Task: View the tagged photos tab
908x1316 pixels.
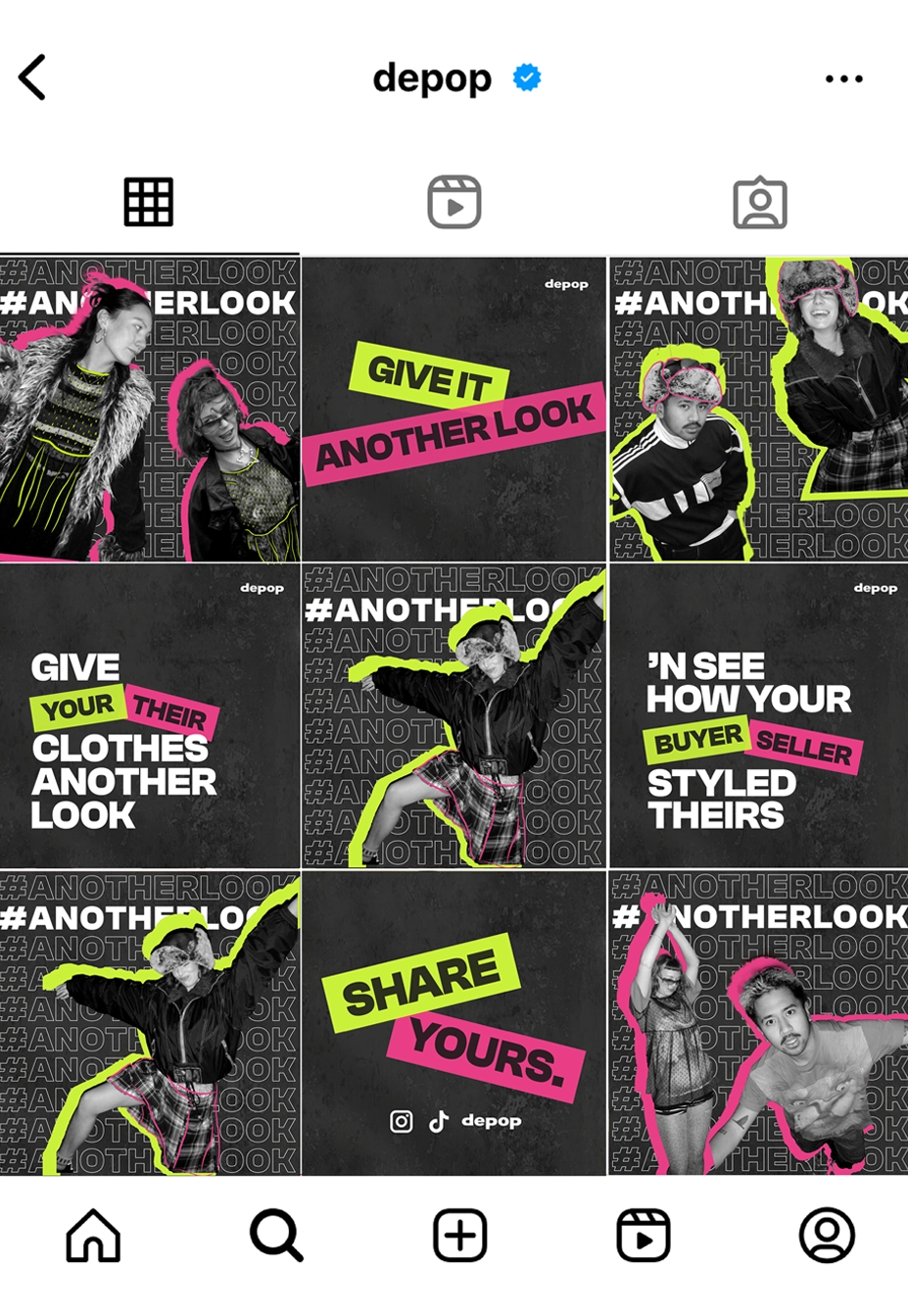Action: 759,203
